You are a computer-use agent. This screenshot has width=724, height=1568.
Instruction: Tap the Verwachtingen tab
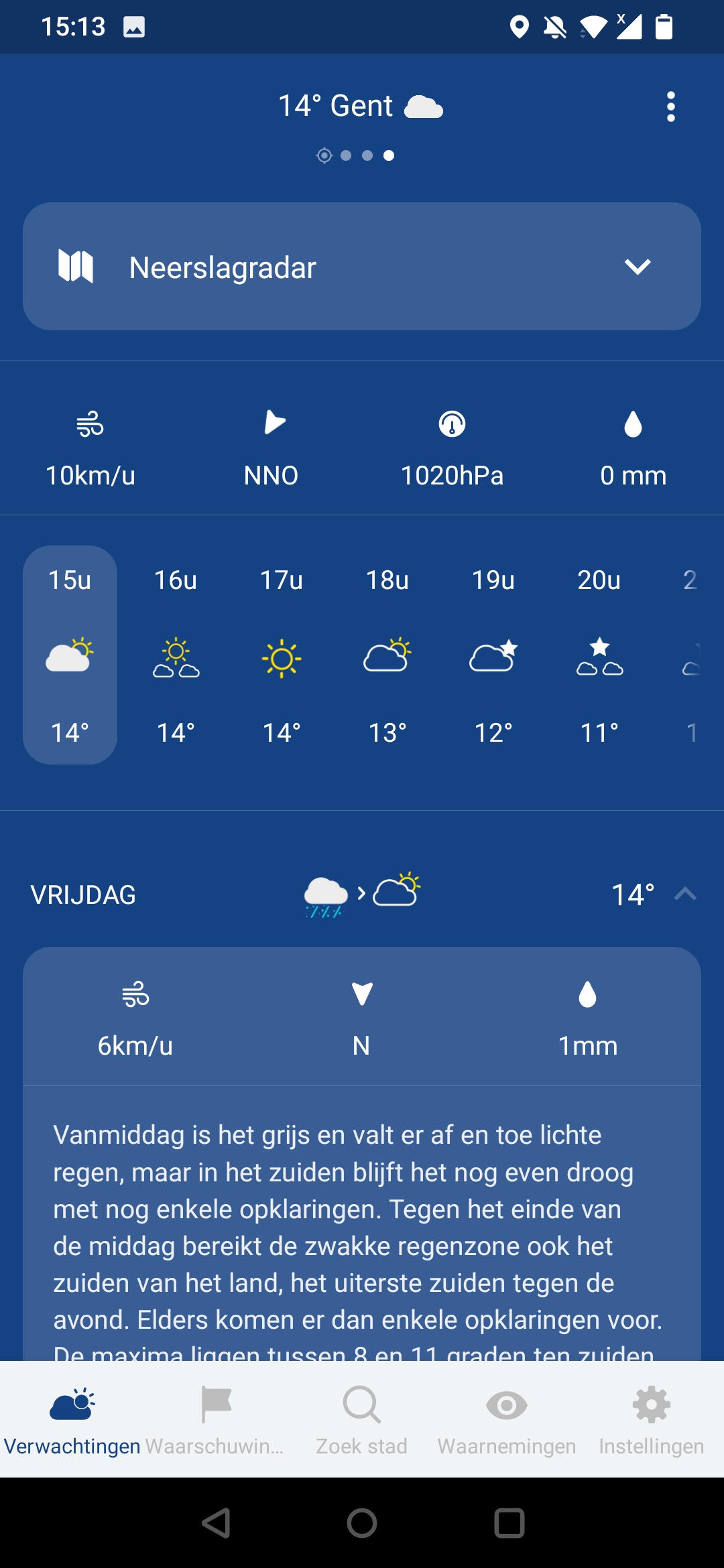click(x=72, y=1419)
